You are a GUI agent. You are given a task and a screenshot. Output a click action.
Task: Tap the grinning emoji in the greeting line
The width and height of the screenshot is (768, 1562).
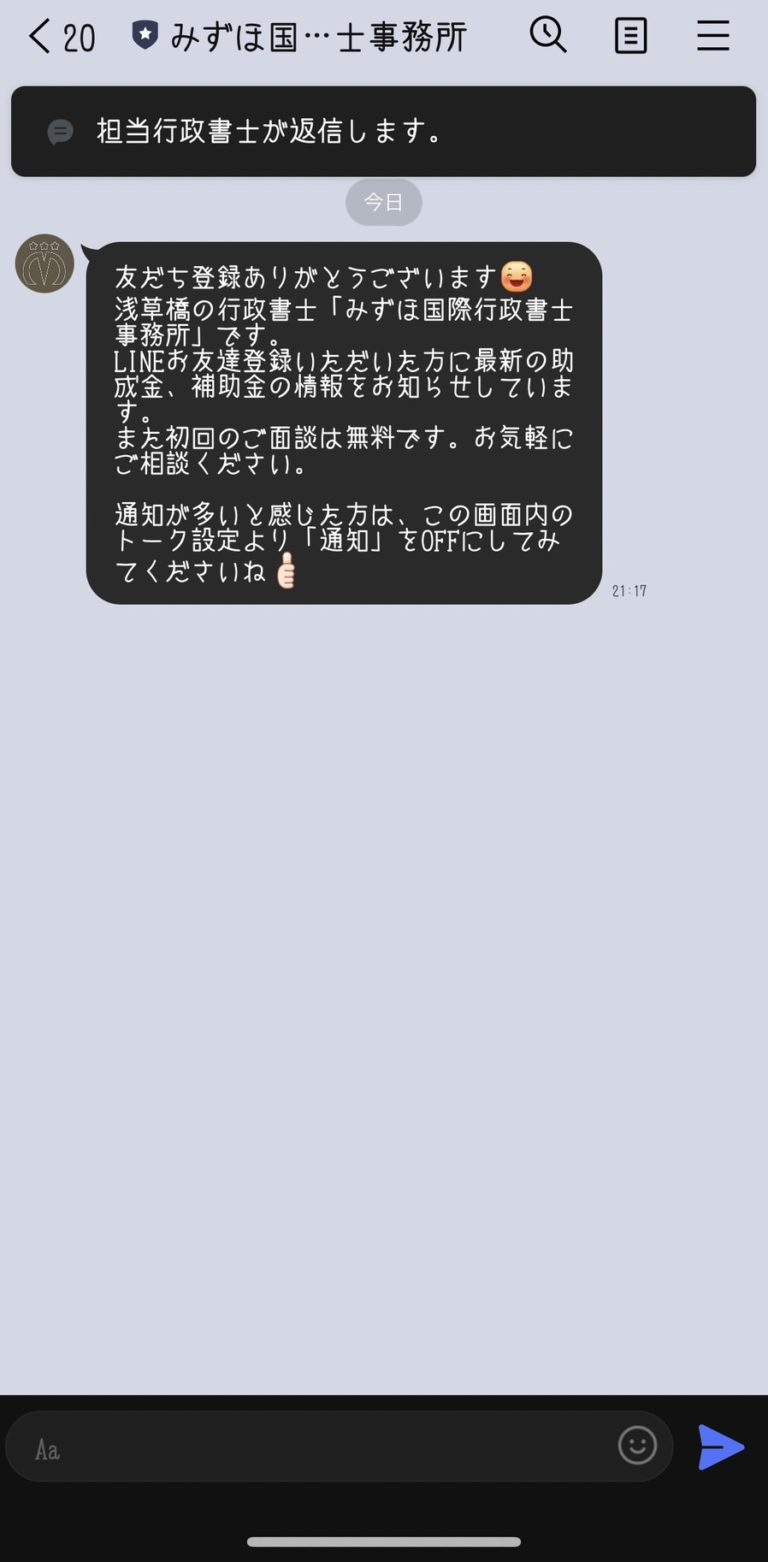pos(517,277)
